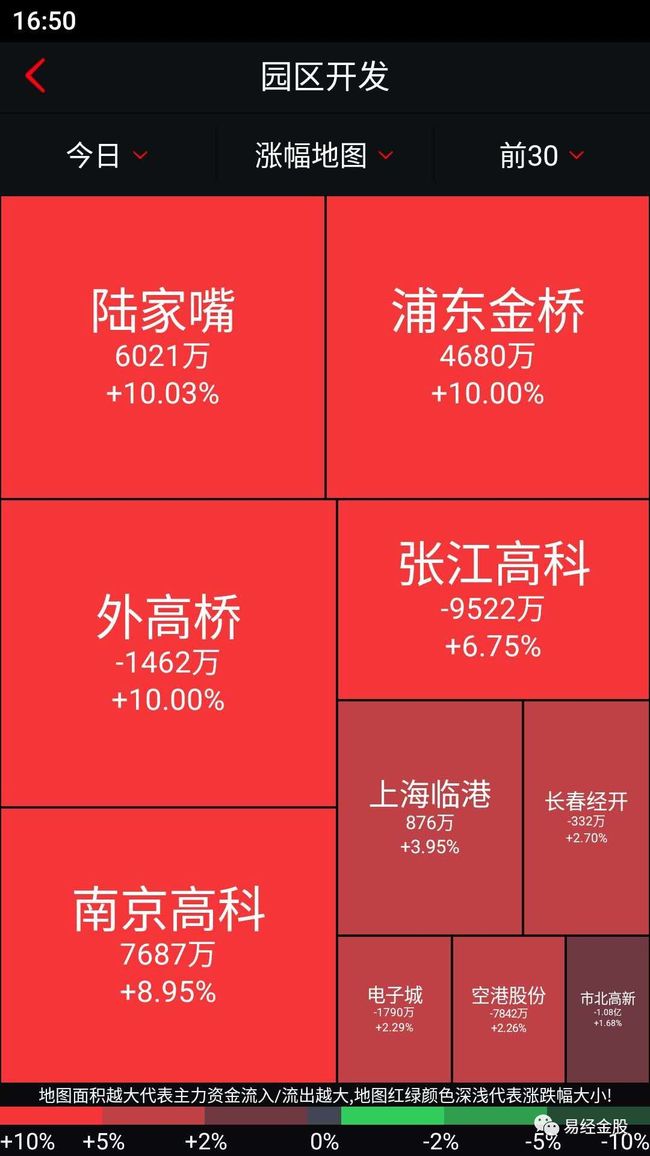Tap the 张江高科 tile

493,599
